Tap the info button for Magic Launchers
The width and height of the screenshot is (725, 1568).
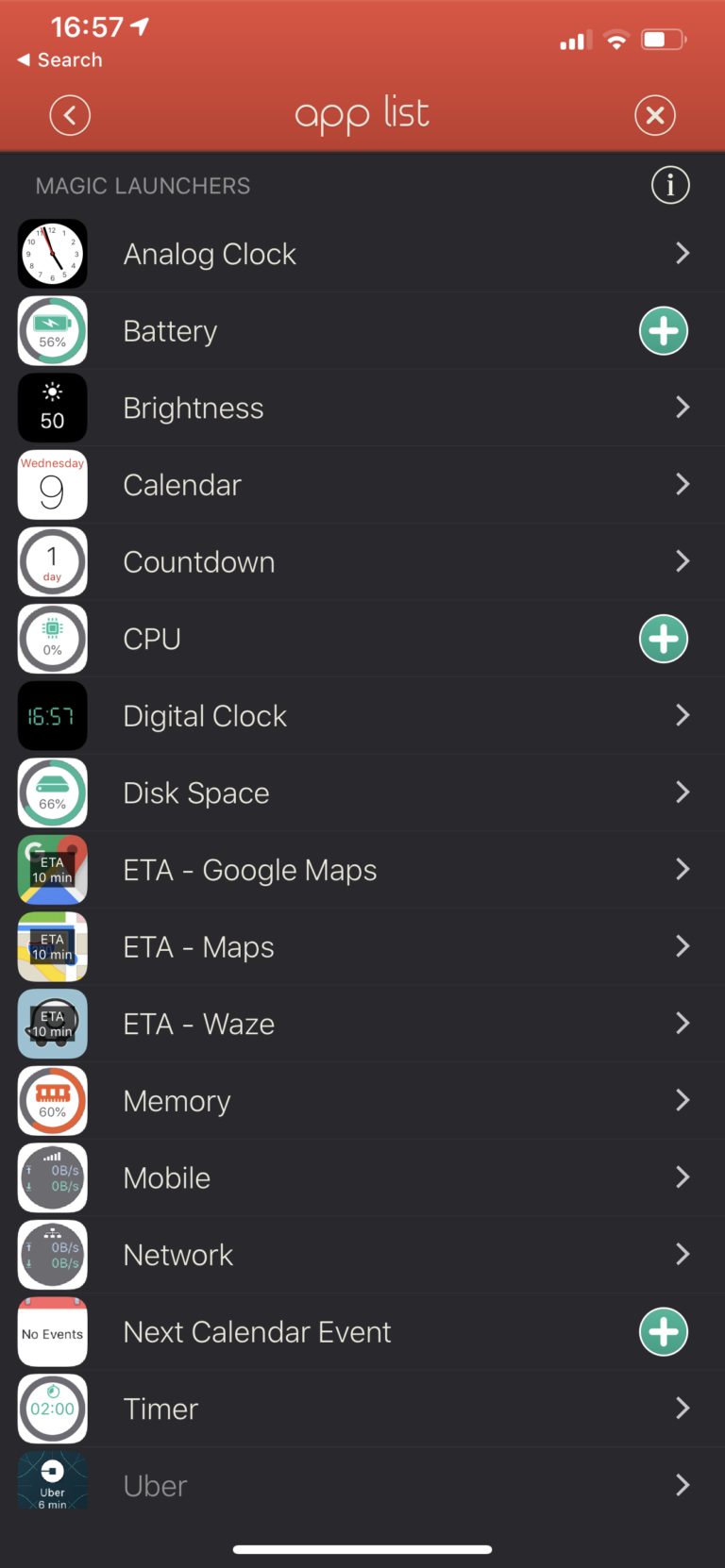[670, 185]
